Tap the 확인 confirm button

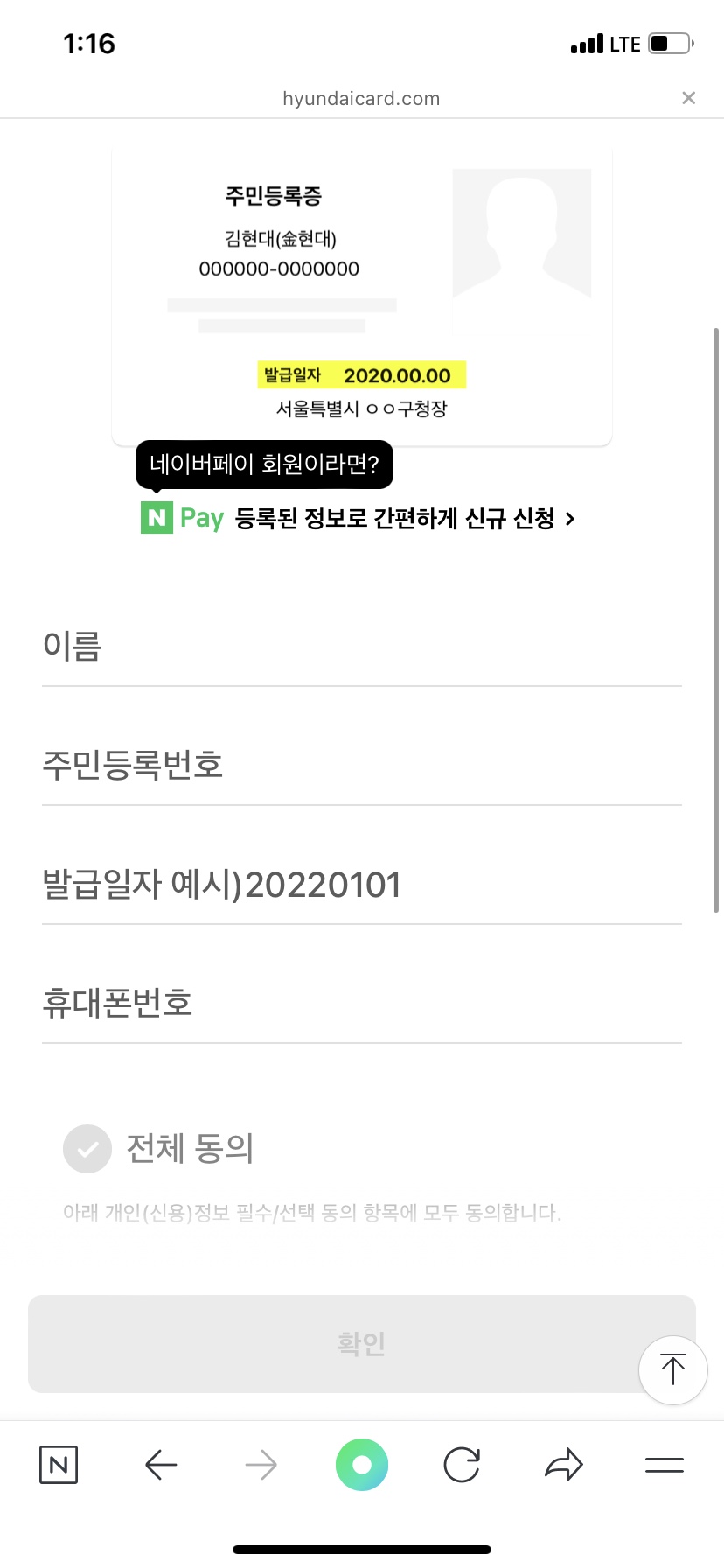[362, 1343]
